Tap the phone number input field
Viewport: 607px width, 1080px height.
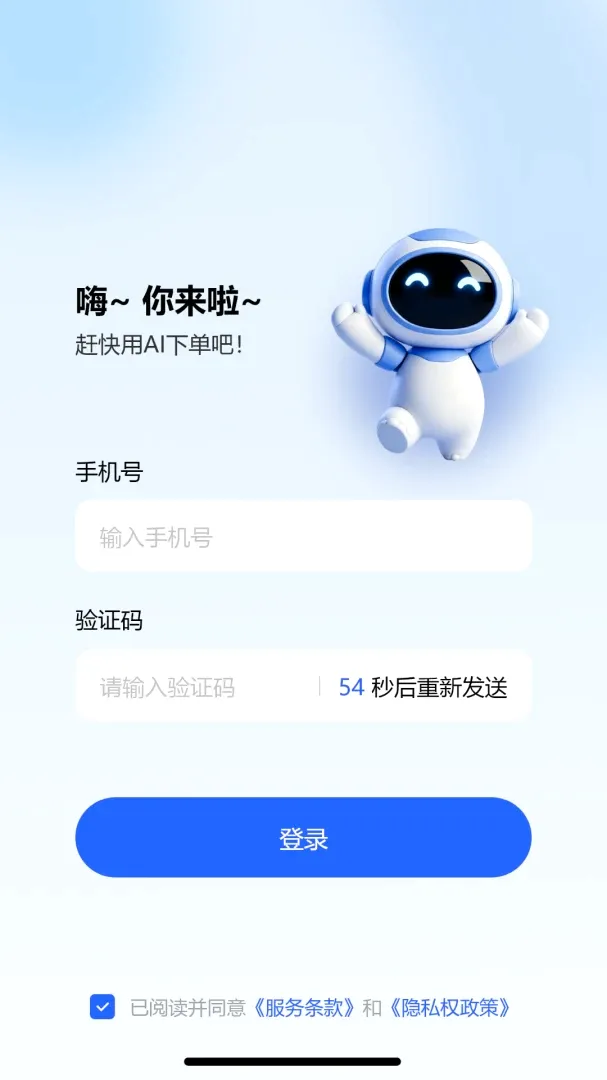pyautogui.click(x=303, y=536)
